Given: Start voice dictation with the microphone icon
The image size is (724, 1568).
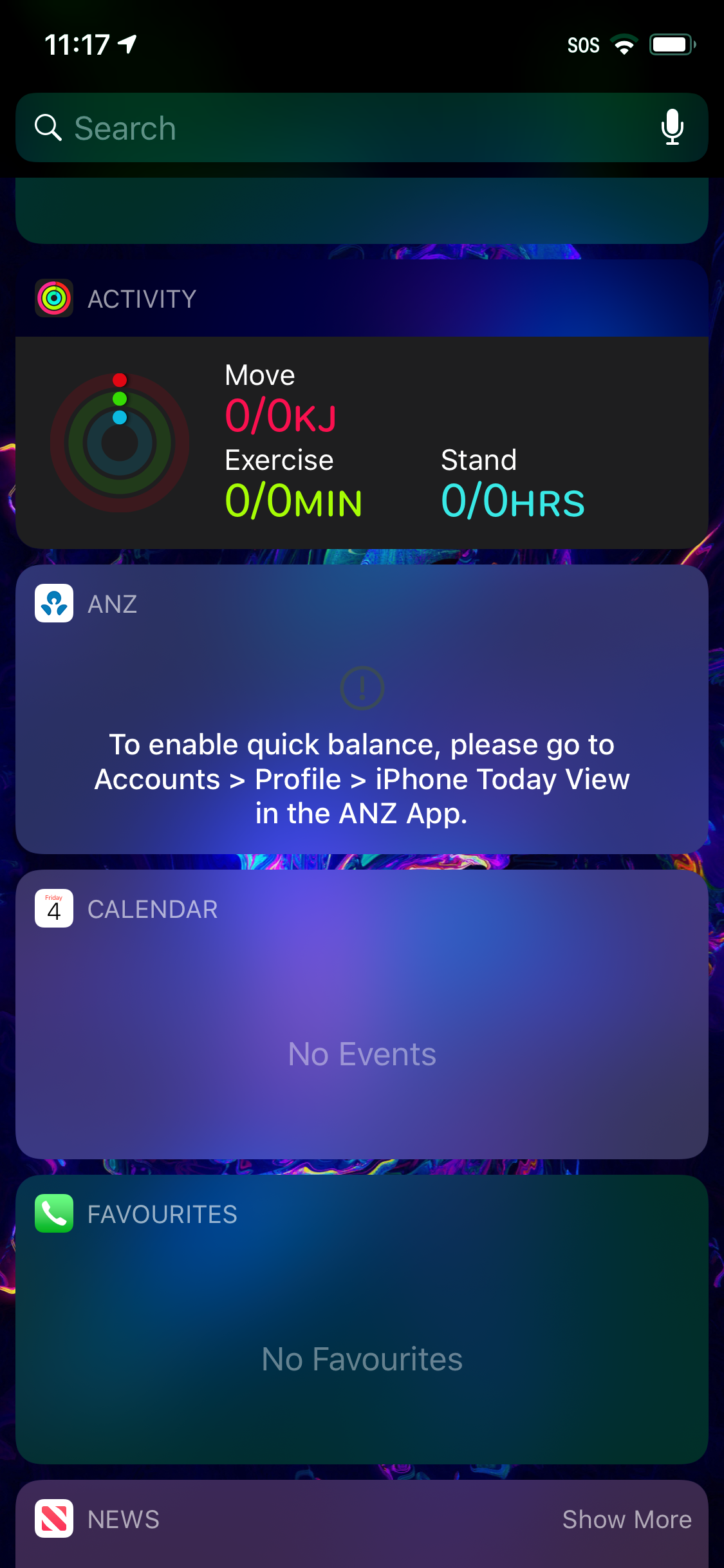Looking at the screenshot, I should 673,127.
